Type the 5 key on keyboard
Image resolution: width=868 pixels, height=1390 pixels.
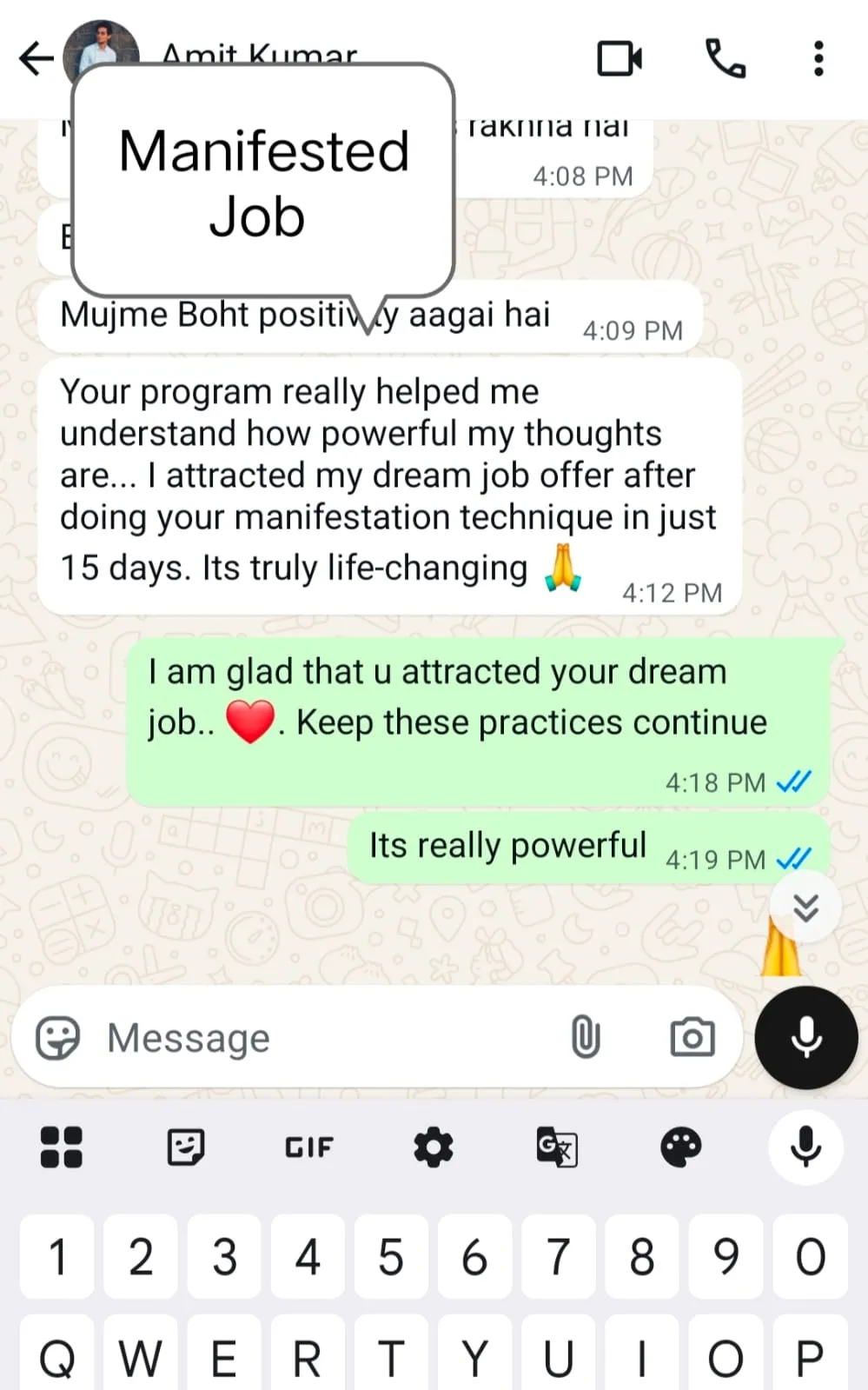tap(391, 1257)
